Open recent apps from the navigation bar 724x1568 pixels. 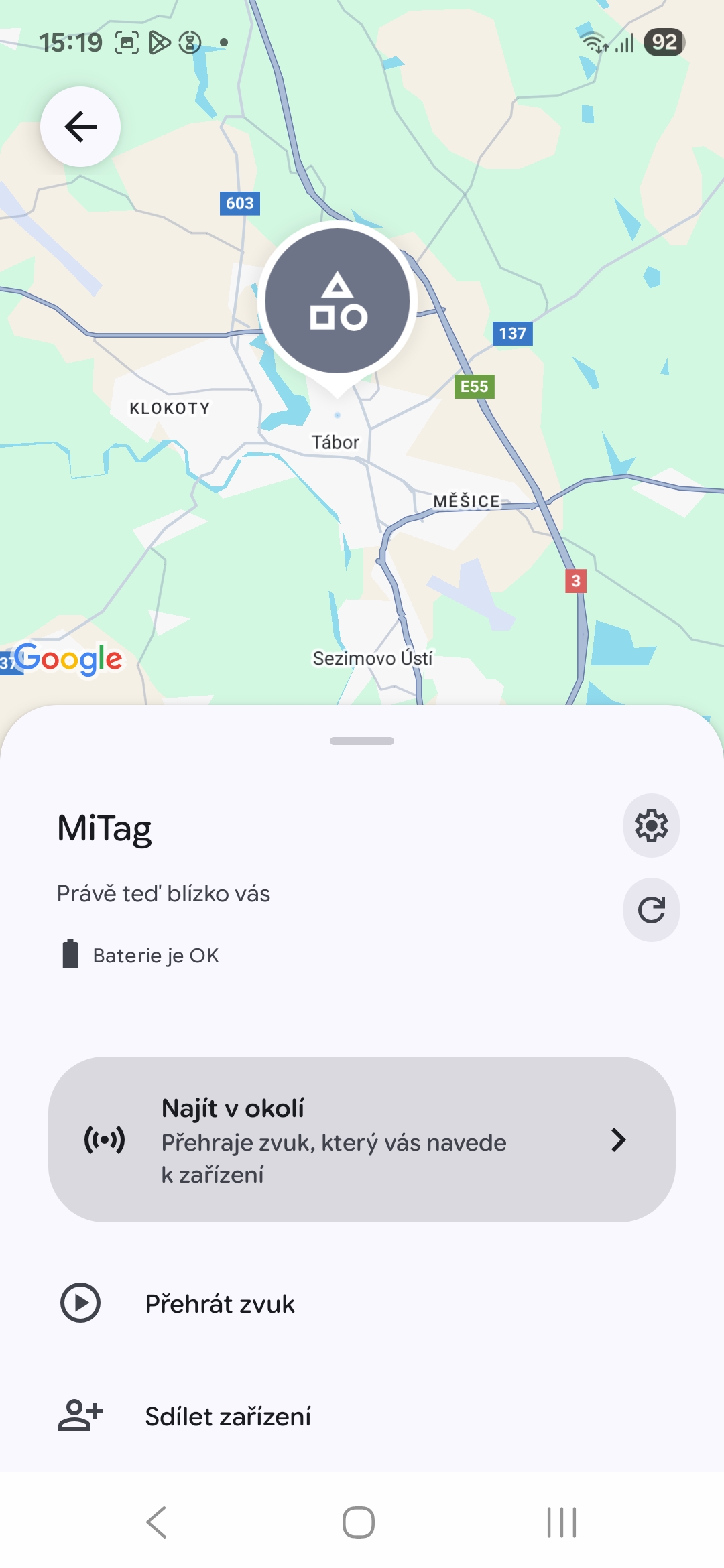562,1522
